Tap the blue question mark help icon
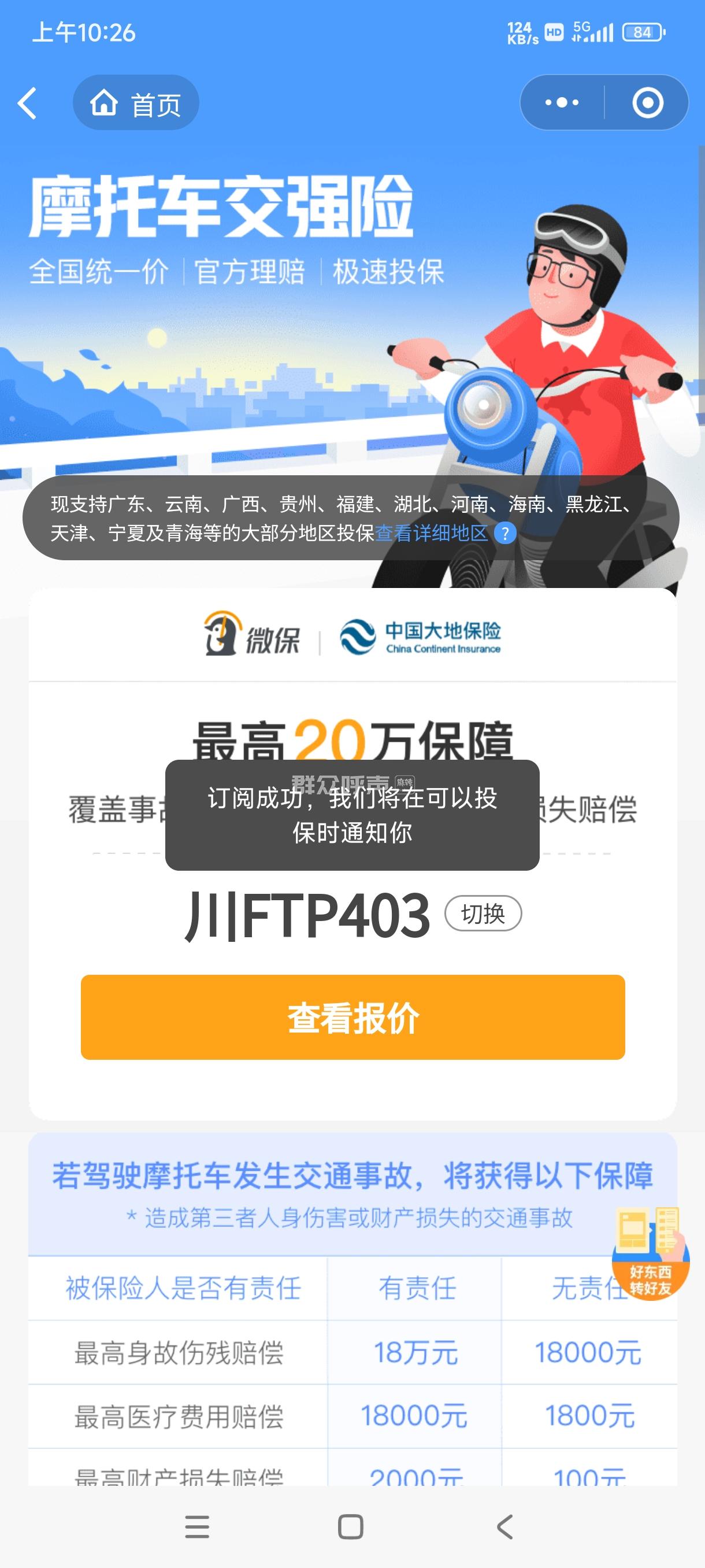The image size is (705, 1568). (505, 533)
